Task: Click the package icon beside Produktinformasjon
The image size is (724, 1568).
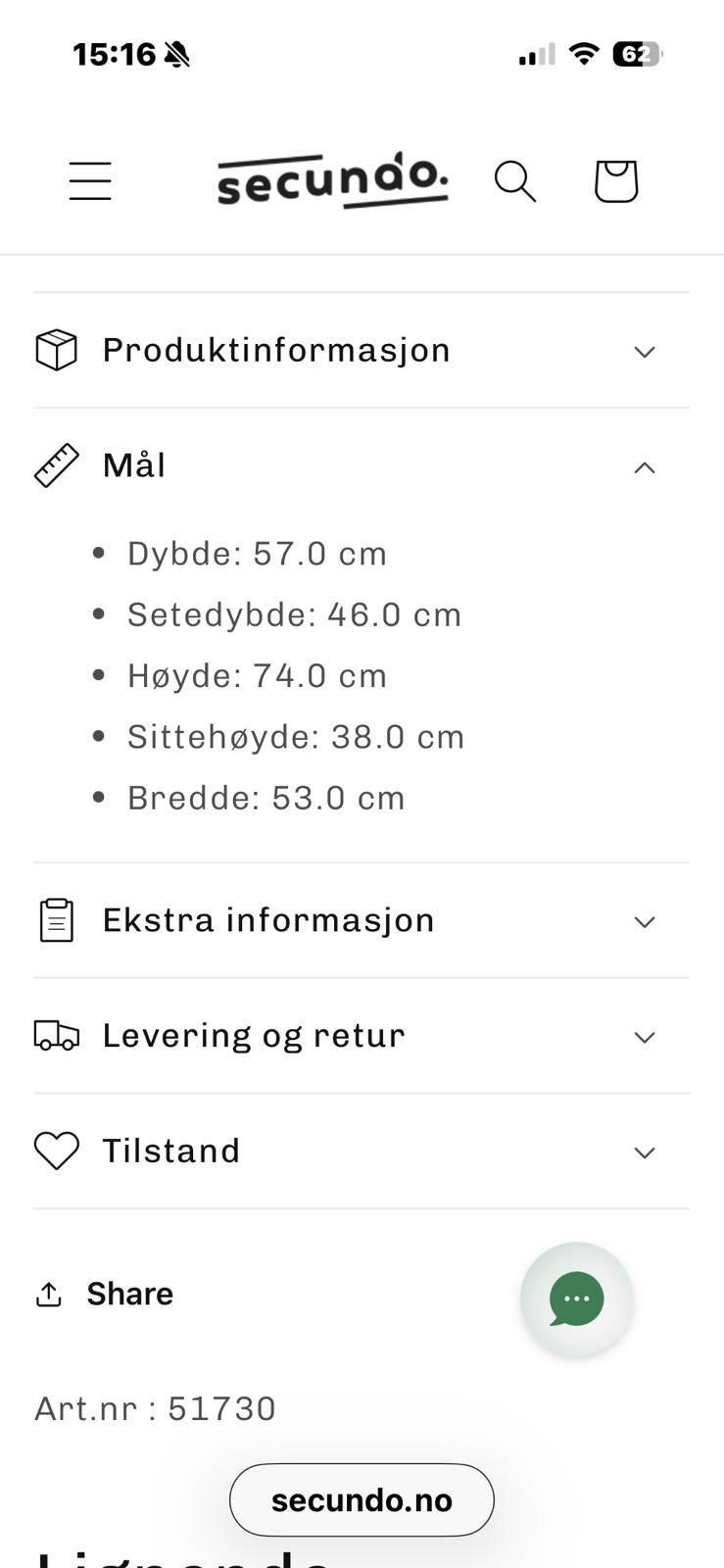Action: point(56,349)
